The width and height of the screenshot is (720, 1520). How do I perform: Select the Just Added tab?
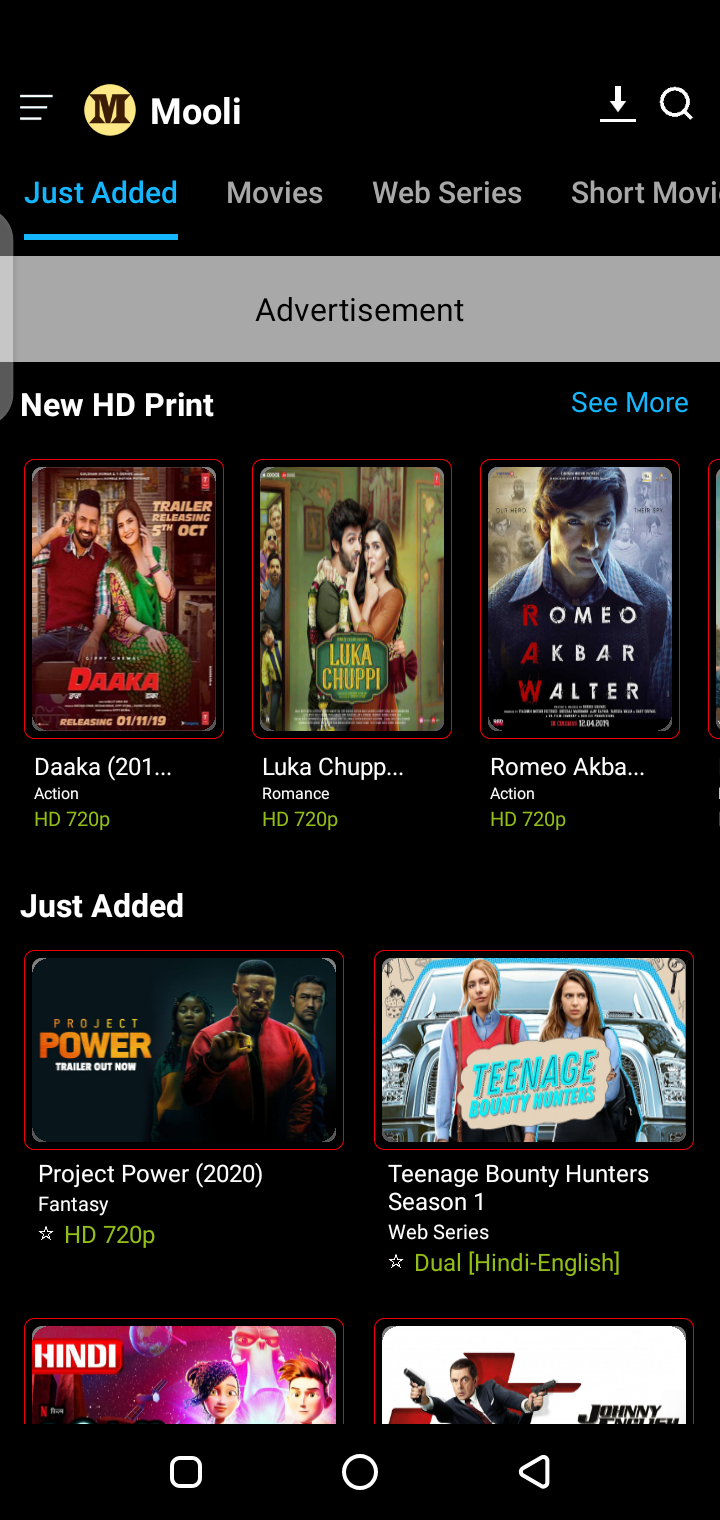(x=101, y=193)
